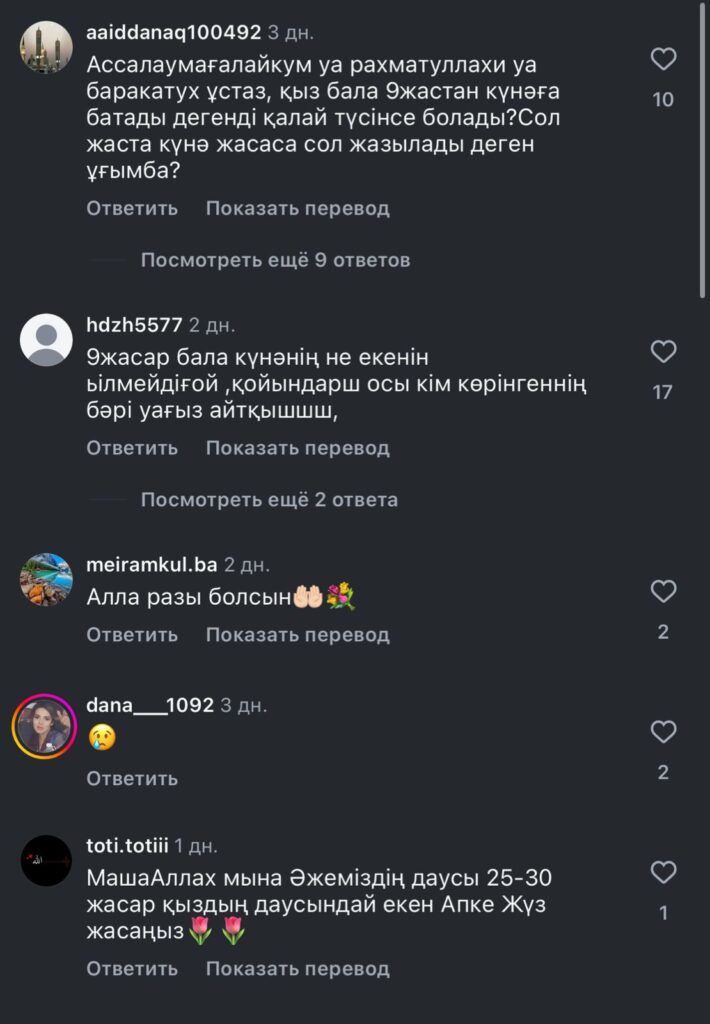Show translation of aaiddanaq100492's comment
This screenshot has width=710, height=1024.
coord(297,209)
